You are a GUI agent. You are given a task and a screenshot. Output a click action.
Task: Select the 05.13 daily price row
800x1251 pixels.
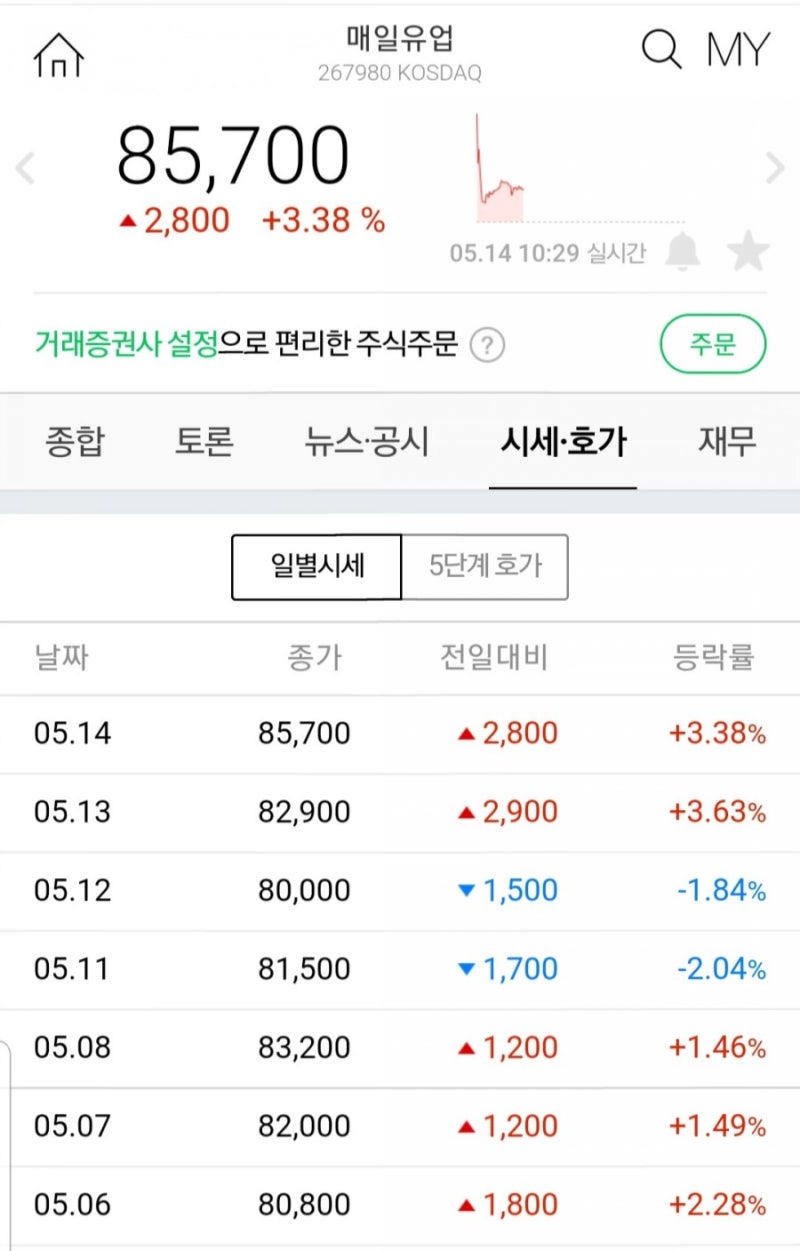click(400, 811)
